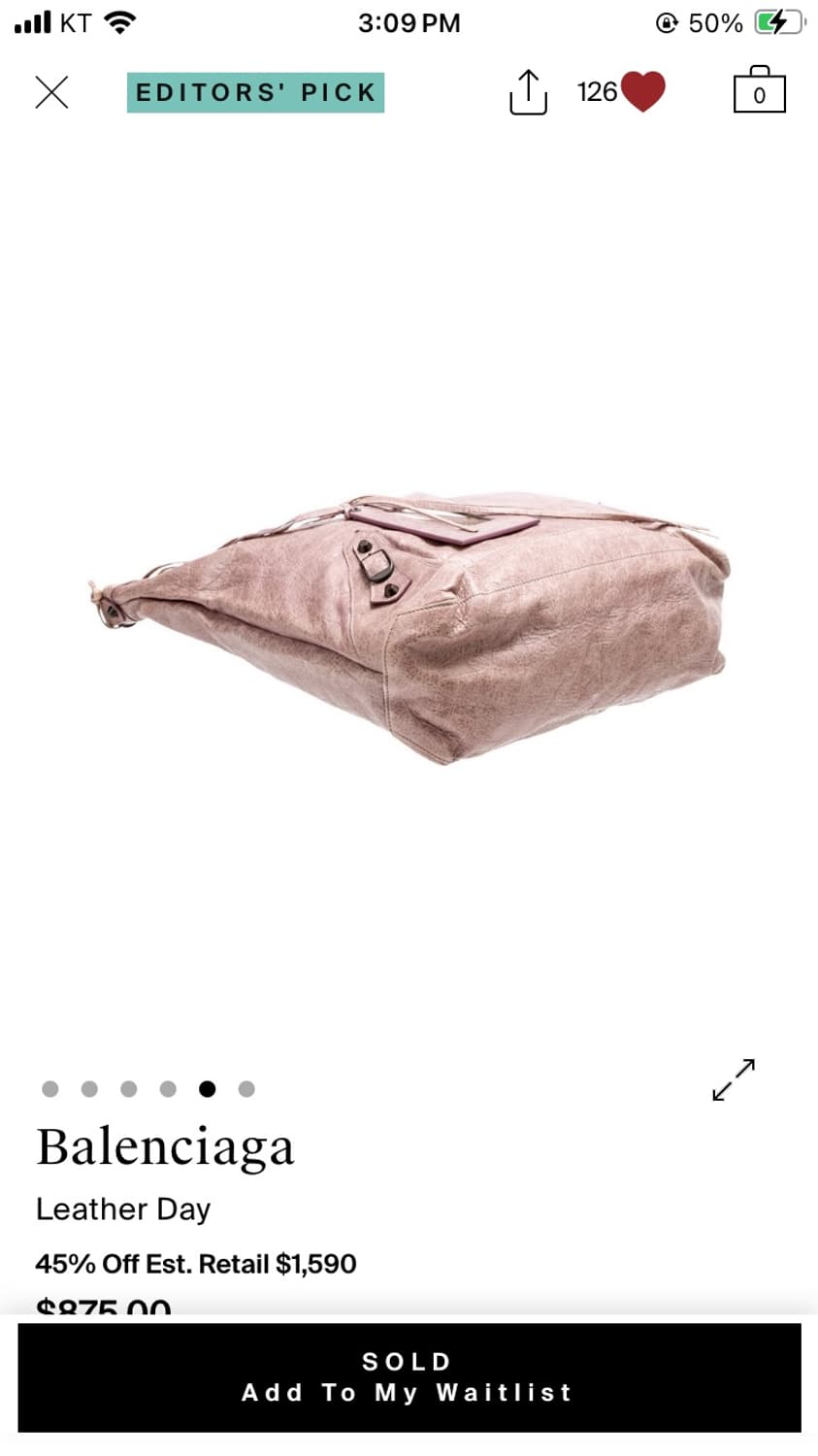Tap the charging battery indicator
The height and width of the screenshot is (1456, 818).
(x=776, y=21)
